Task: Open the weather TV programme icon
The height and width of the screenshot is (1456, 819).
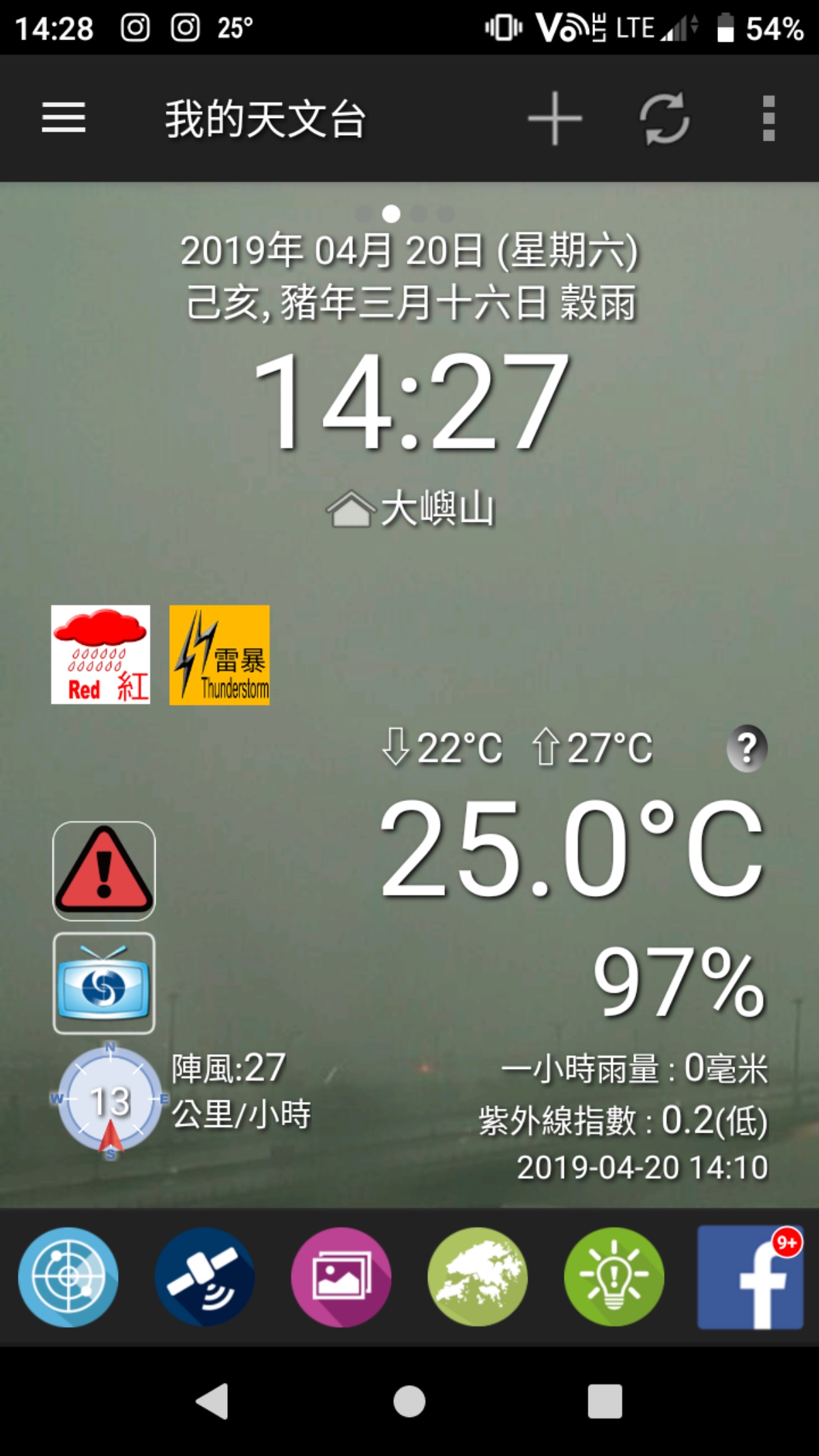Action: coord(104,982)
